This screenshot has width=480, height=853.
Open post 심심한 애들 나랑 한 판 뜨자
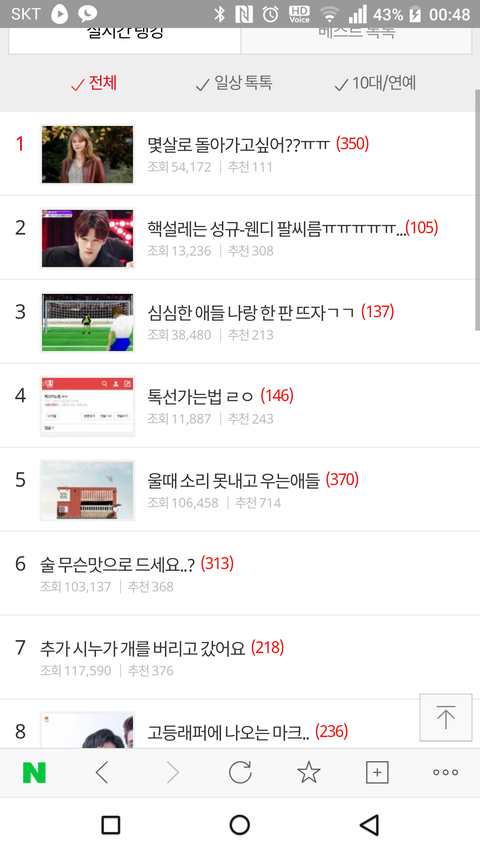(239, 322)
